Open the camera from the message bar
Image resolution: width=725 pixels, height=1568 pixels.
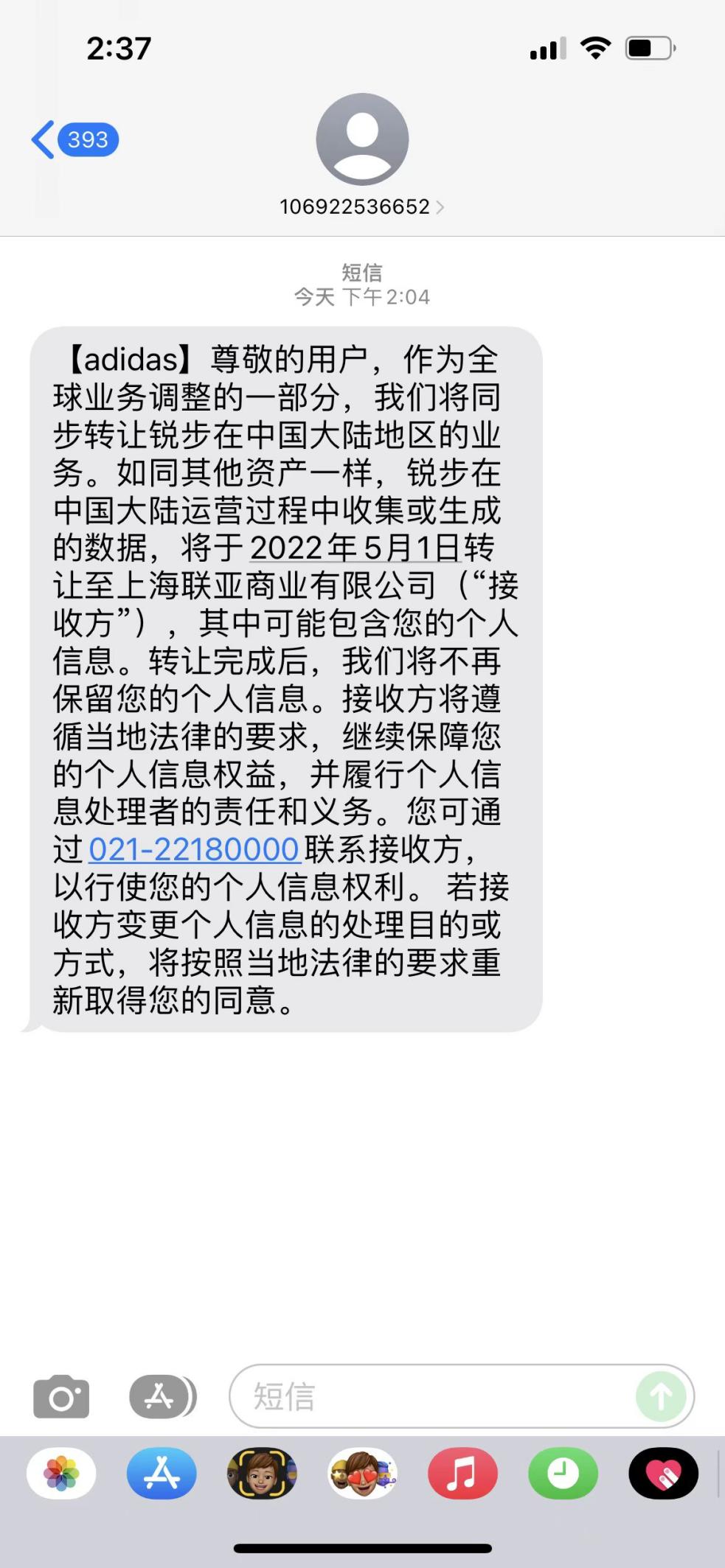(x=62, y=1395)
